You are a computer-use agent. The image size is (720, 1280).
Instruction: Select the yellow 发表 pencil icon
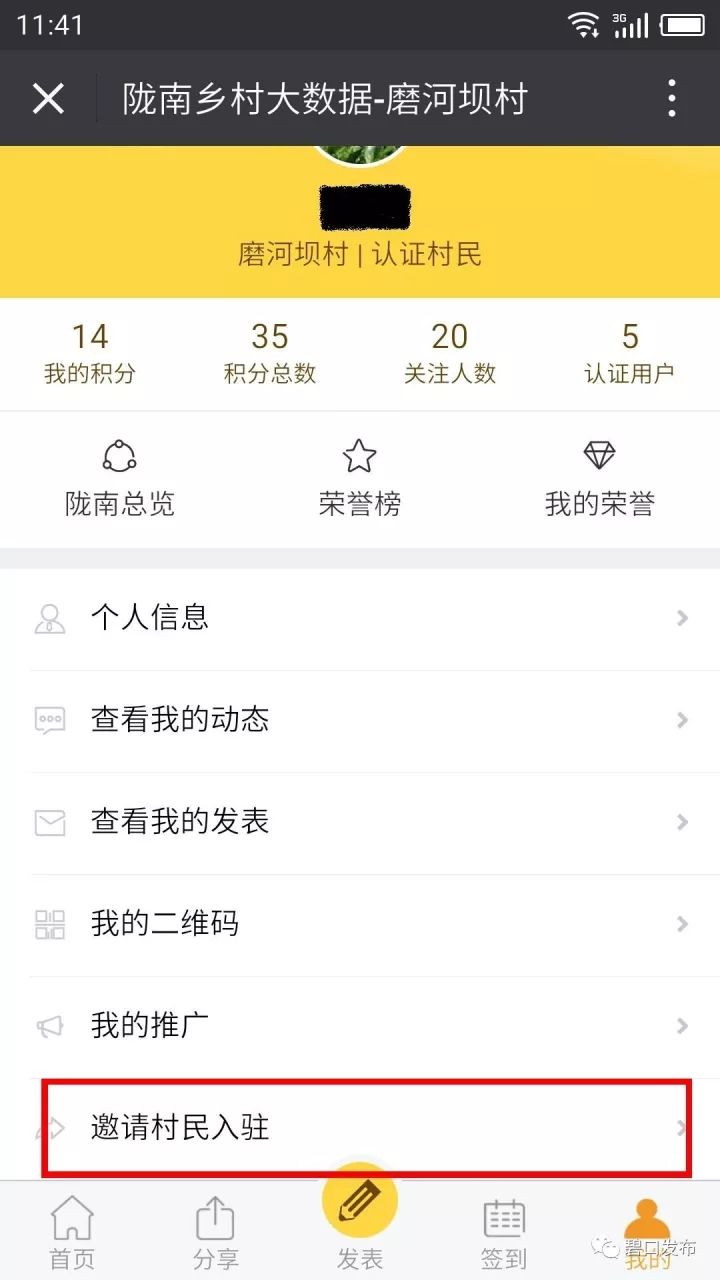(360, 1200)
